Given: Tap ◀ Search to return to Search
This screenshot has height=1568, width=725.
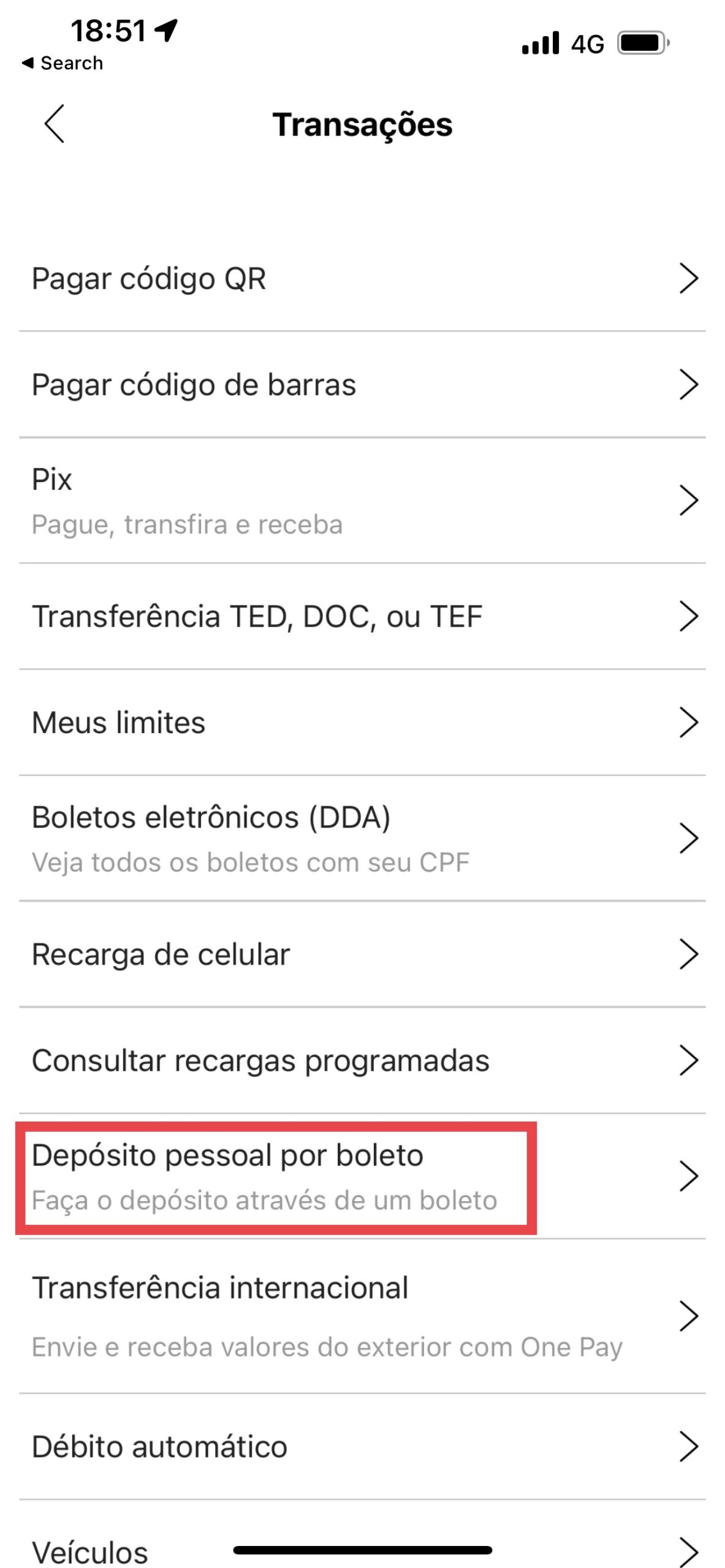Looking at the screenshot, I should point(61,62).
